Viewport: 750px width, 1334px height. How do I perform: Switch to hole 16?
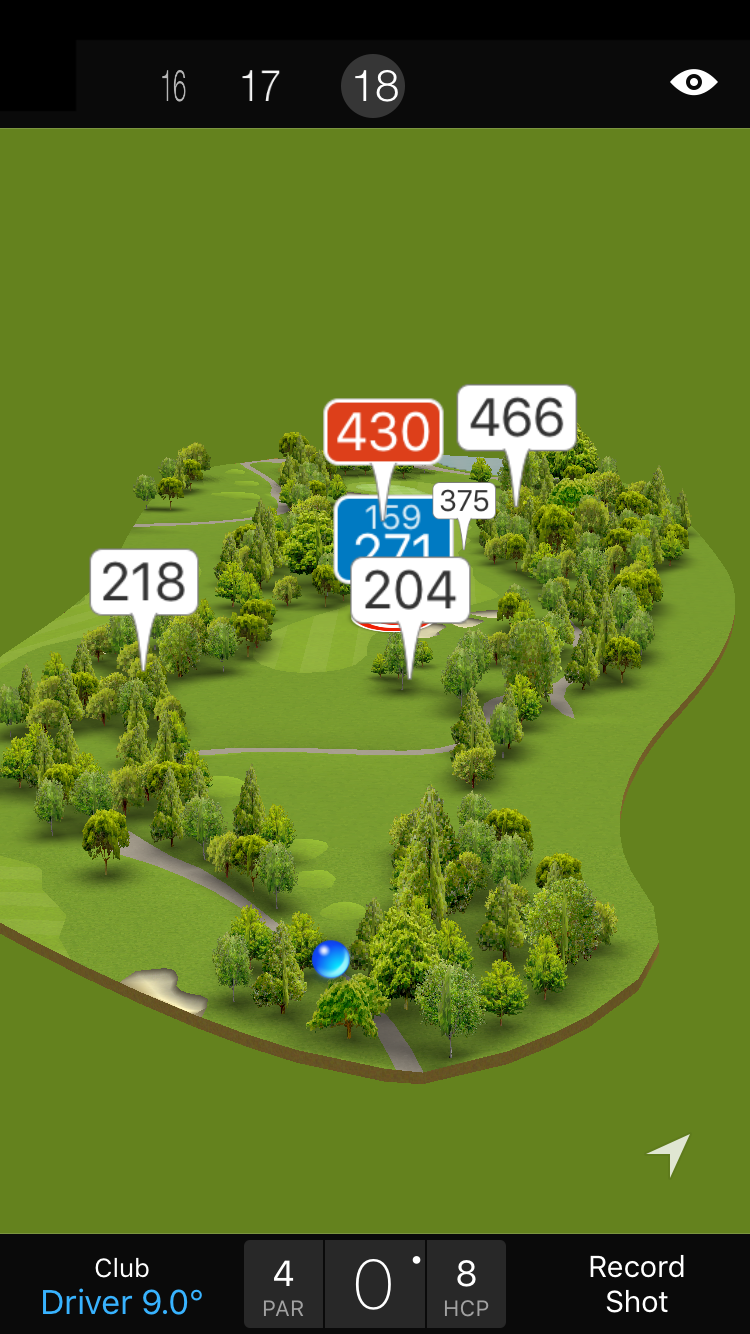[x=174, y=87]
